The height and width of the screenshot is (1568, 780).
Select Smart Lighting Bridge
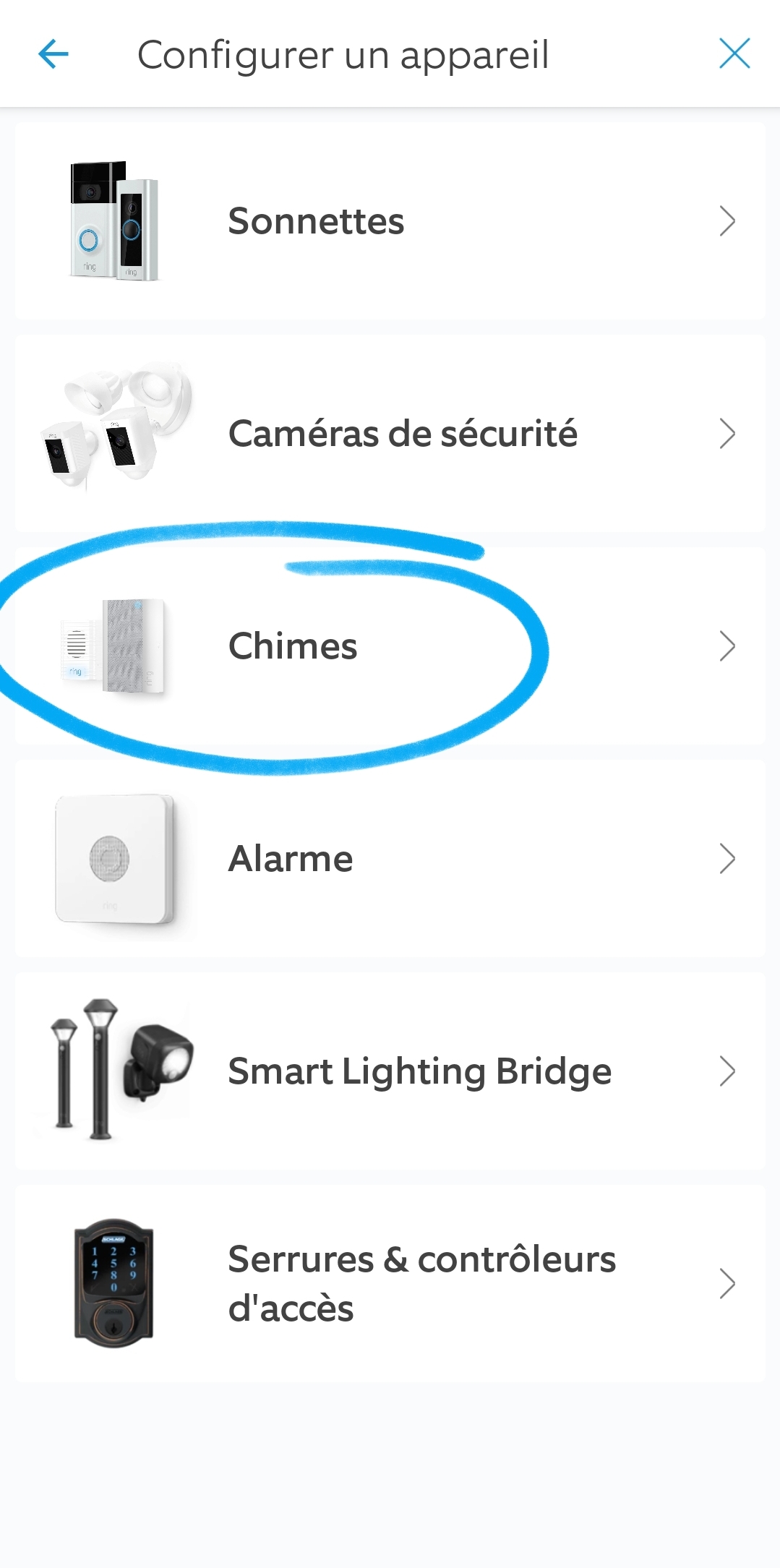[390, 1071]
